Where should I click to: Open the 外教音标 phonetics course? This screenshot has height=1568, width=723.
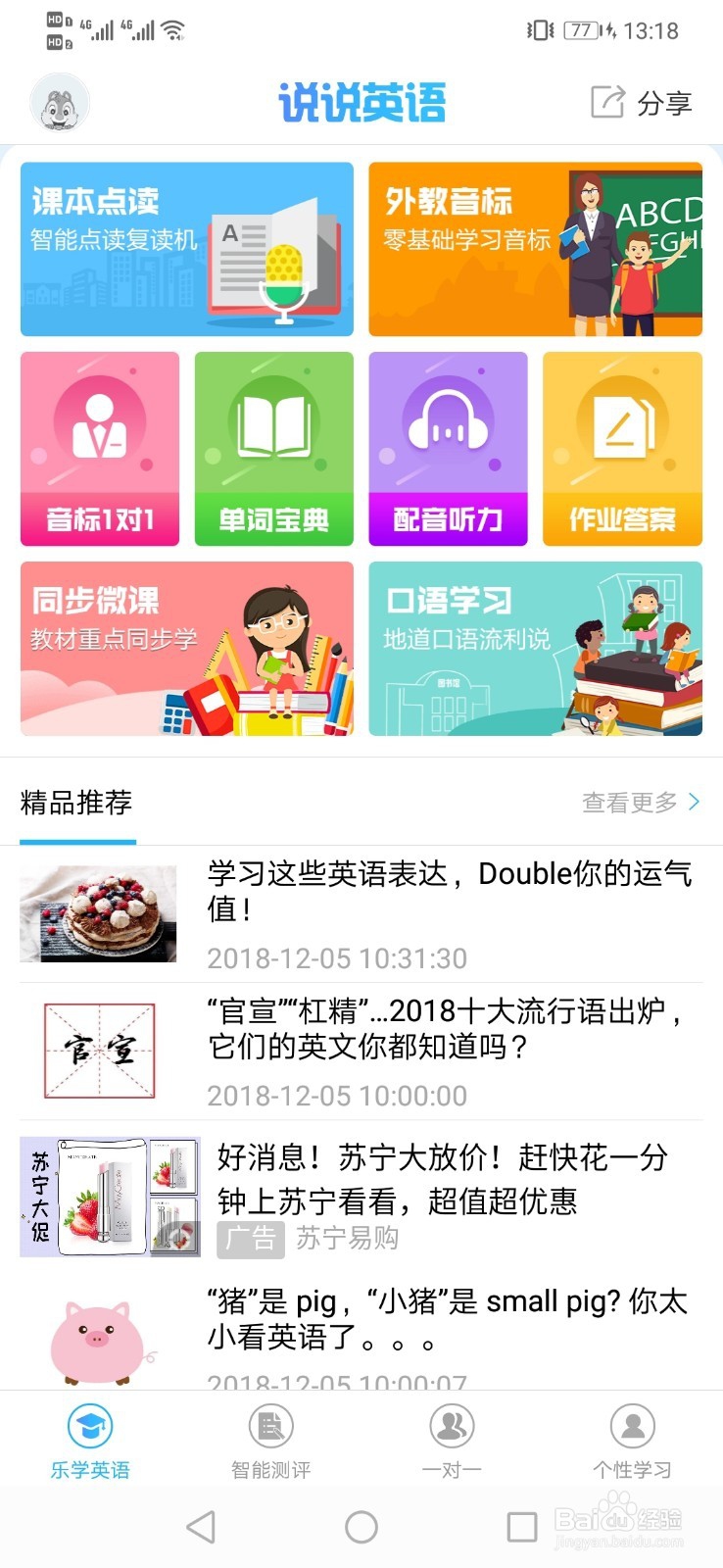click(x=534, y=248)
